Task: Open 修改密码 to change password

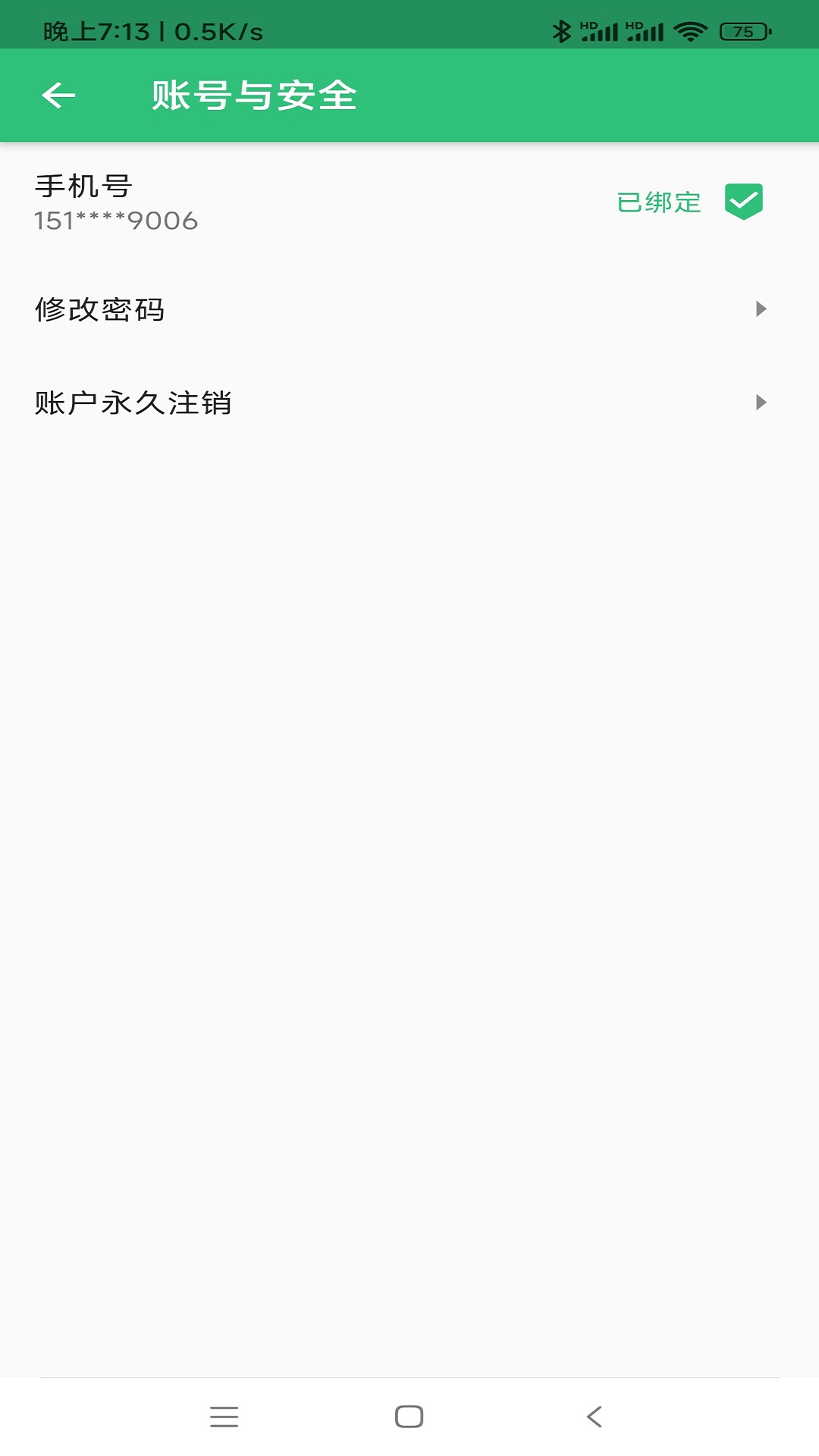Action: point(102,309)
